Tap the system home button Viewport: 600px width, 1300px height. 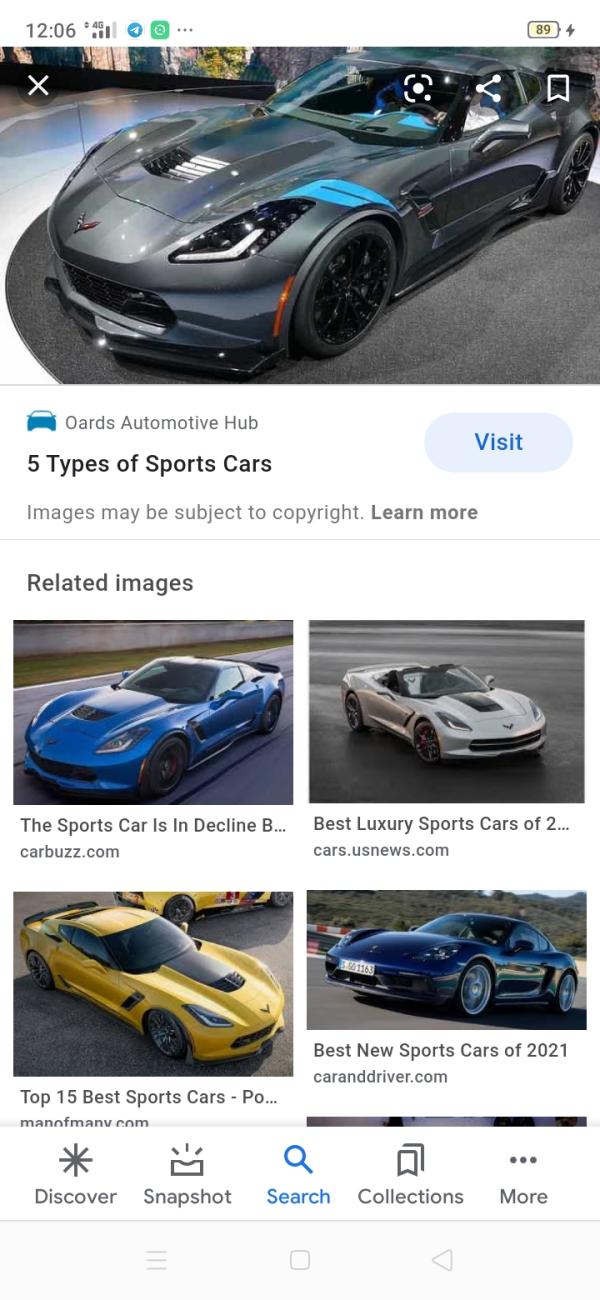[x=300, y=1260]
